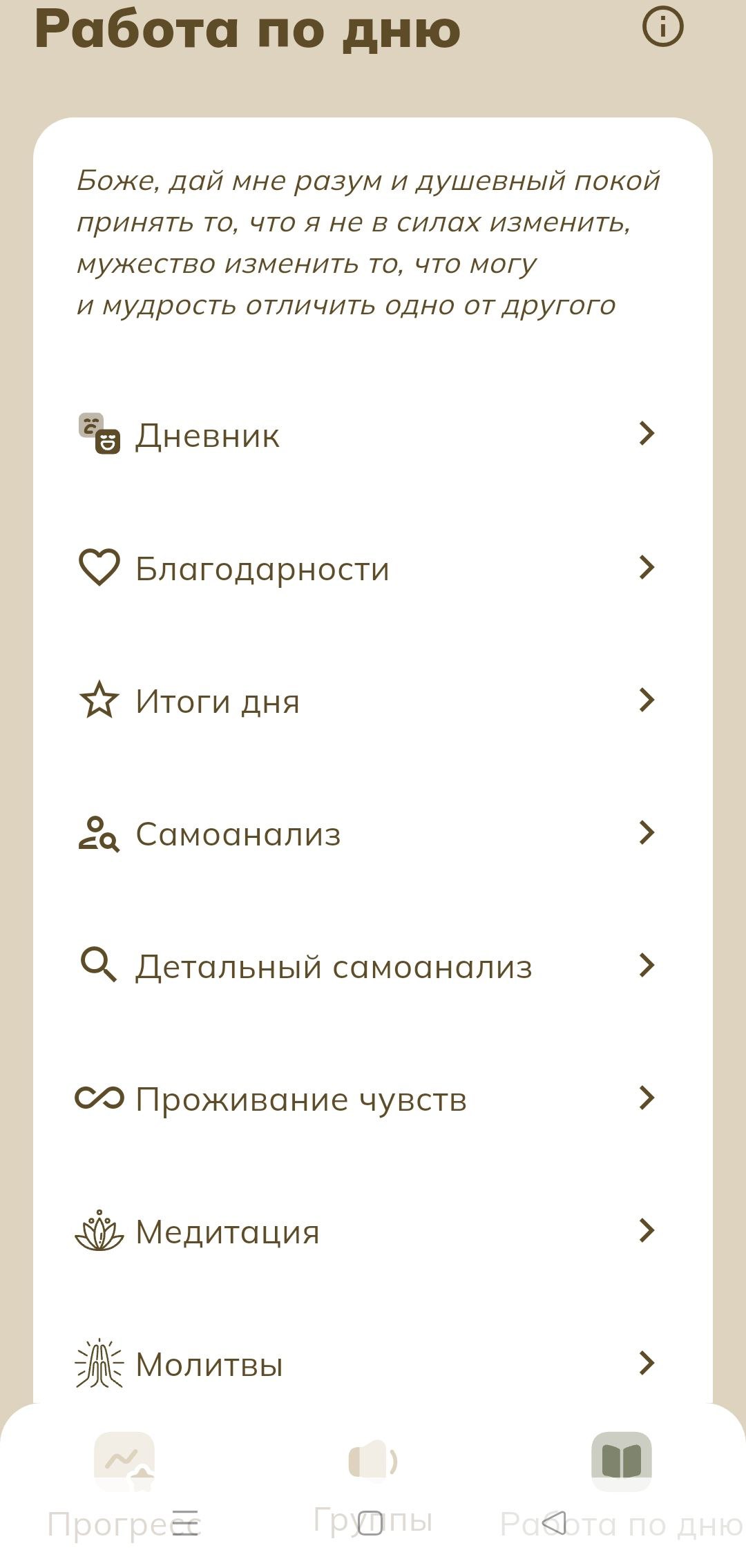Open Проживание чувств
Screen dimensions: 746x1568
coord(366,1098)
